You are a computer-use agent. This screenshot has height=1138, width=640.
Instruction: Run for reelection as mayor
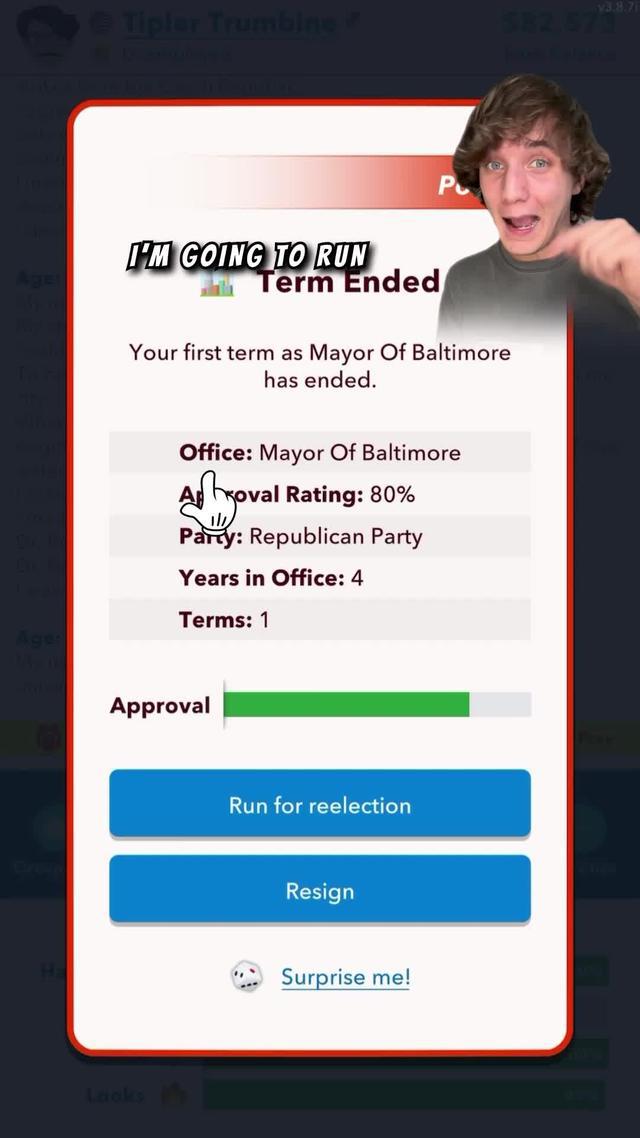pos(319,805)
